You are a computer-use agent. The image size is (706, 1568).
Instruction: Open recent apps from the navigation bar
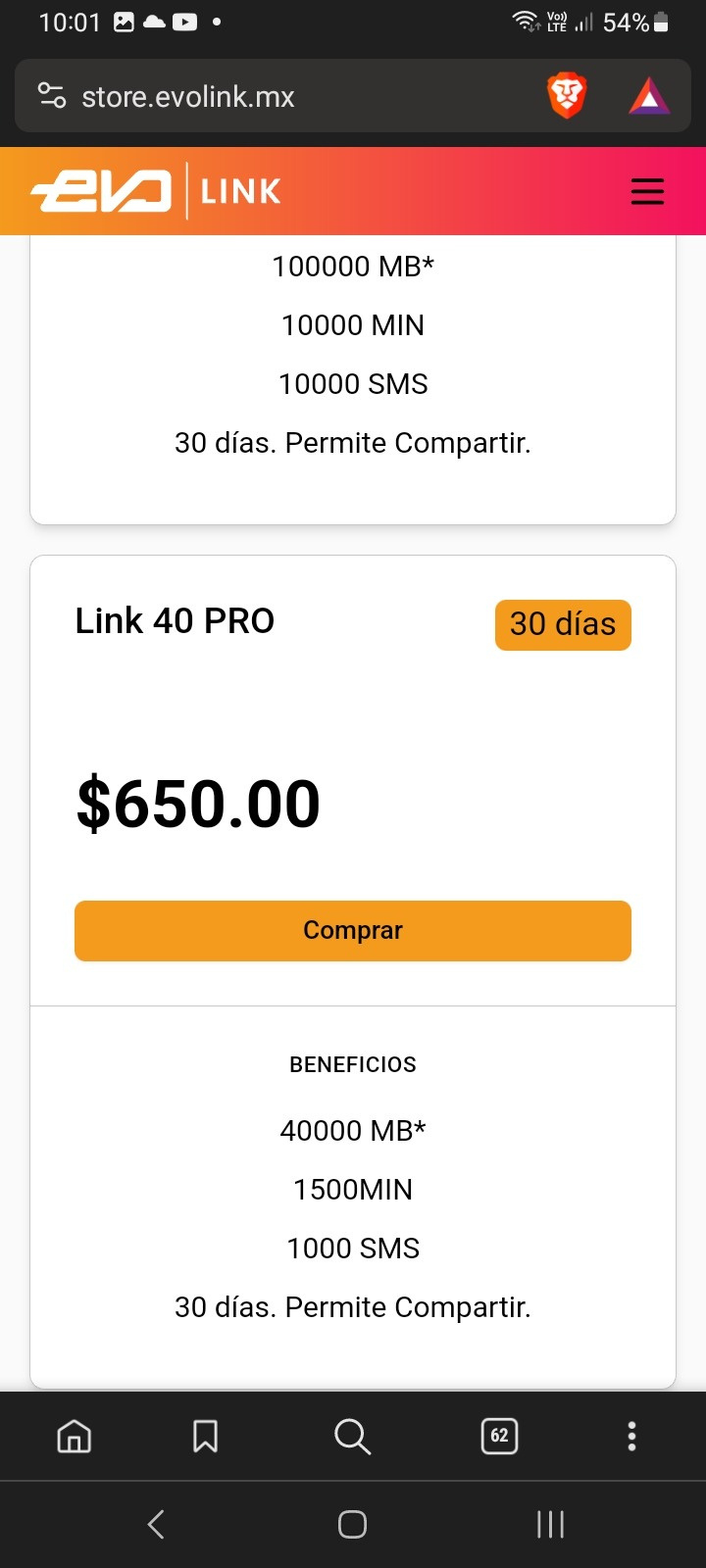(550, 1524)
